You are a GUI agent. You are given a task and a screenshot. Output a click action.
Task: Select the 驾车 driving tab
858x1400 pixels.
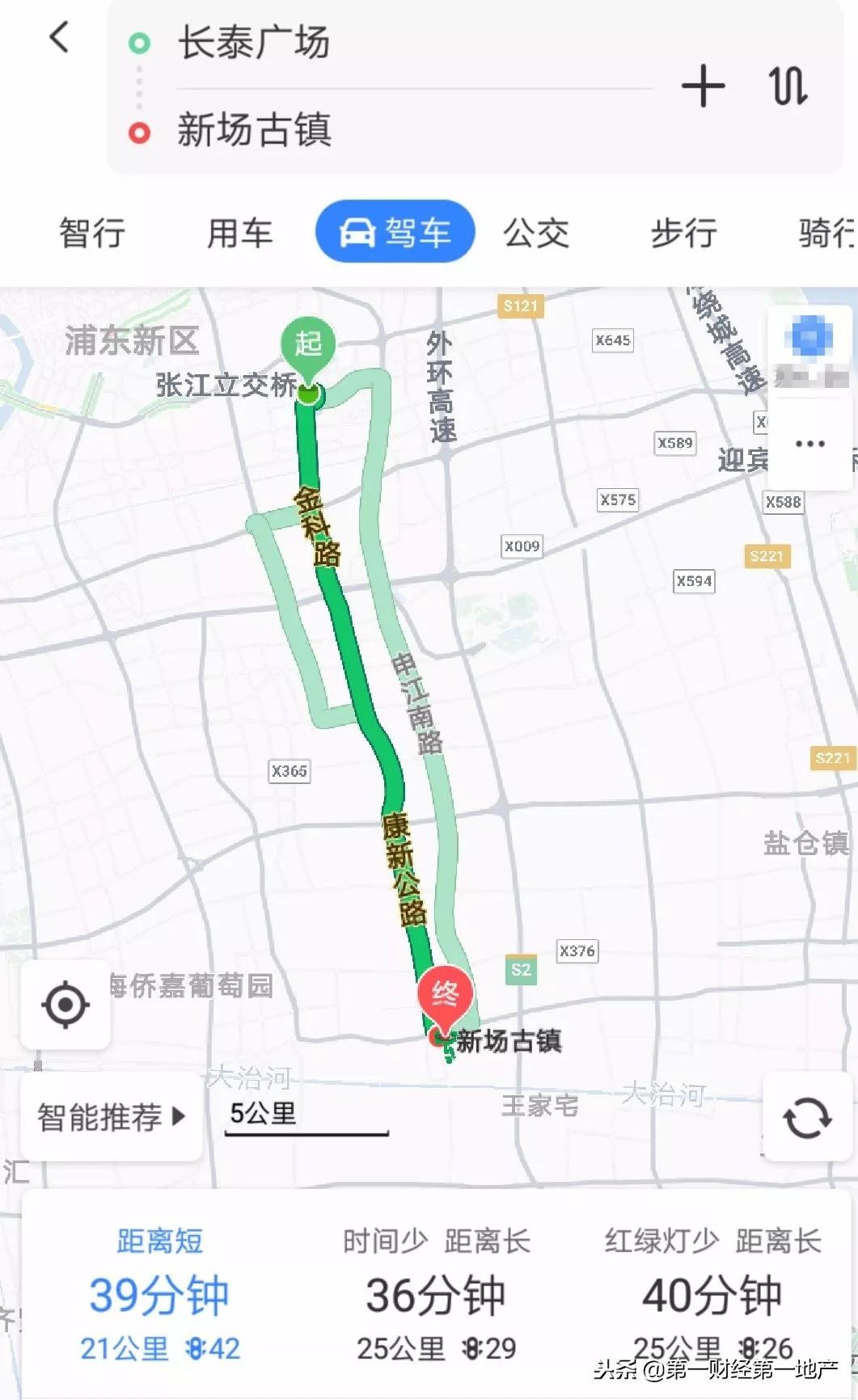(395, 232)
